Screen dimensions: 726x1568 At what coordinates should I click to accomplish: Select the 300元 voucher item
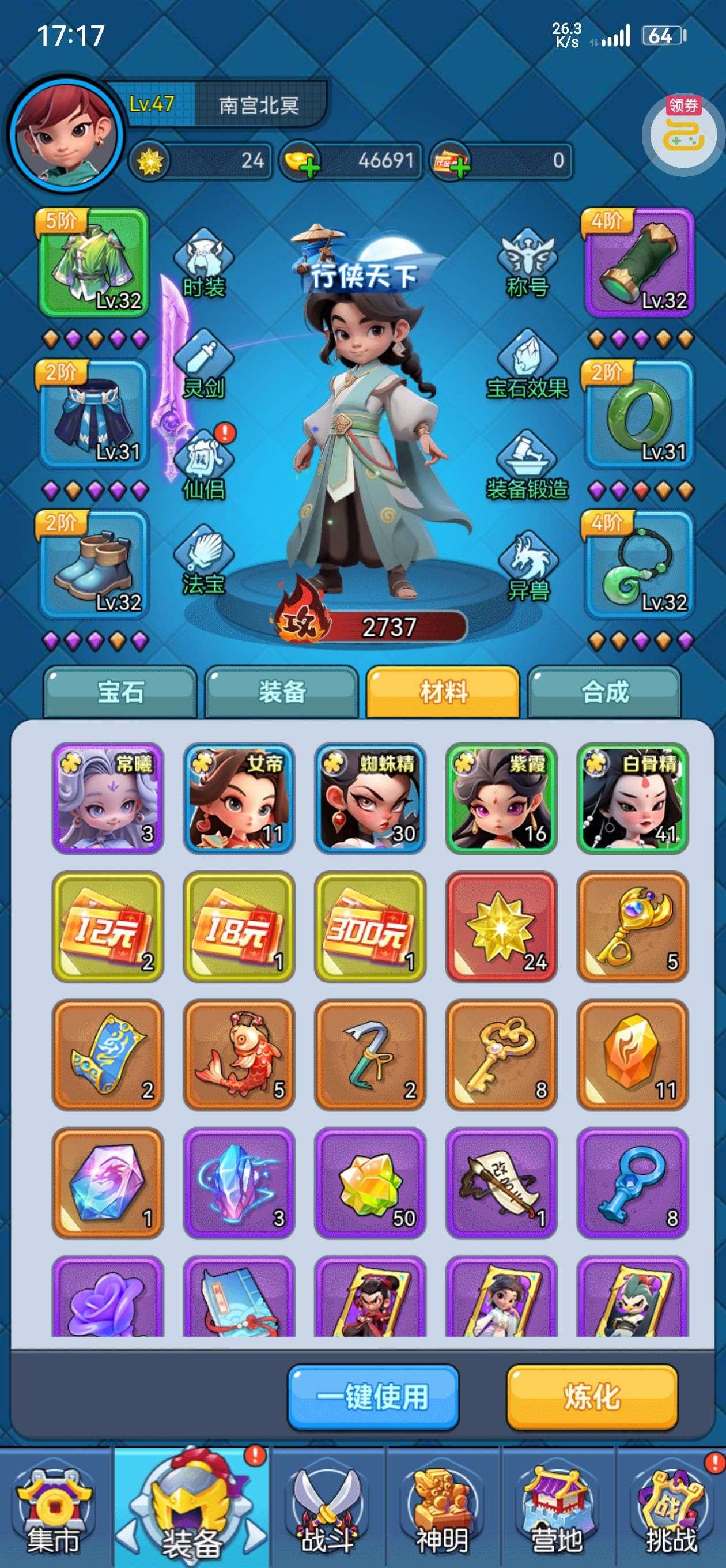pyautogui.click(x=369, y=926)
